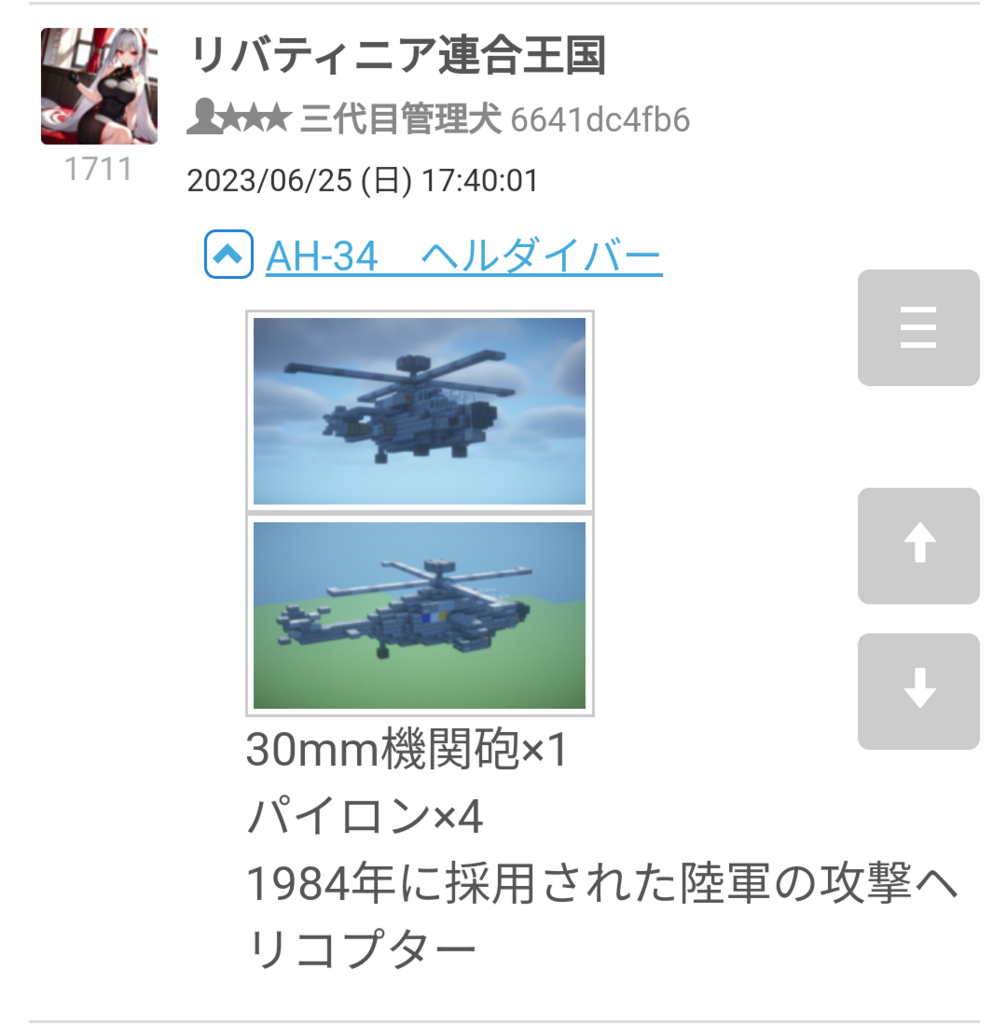
Task: View the helicopter image over green ground
Action: tap(419, 614)
